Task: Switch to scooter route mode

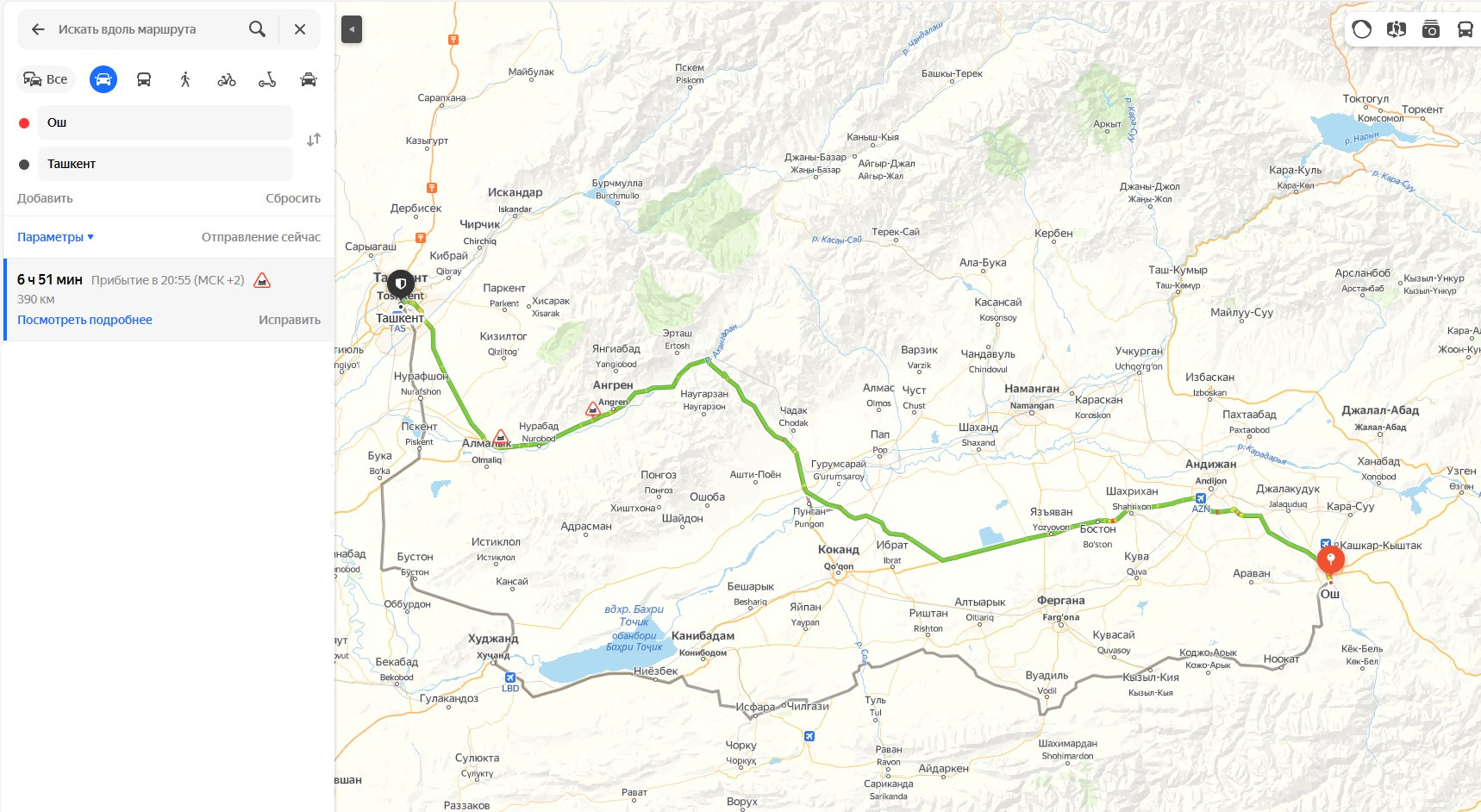Action: (267, 79)
